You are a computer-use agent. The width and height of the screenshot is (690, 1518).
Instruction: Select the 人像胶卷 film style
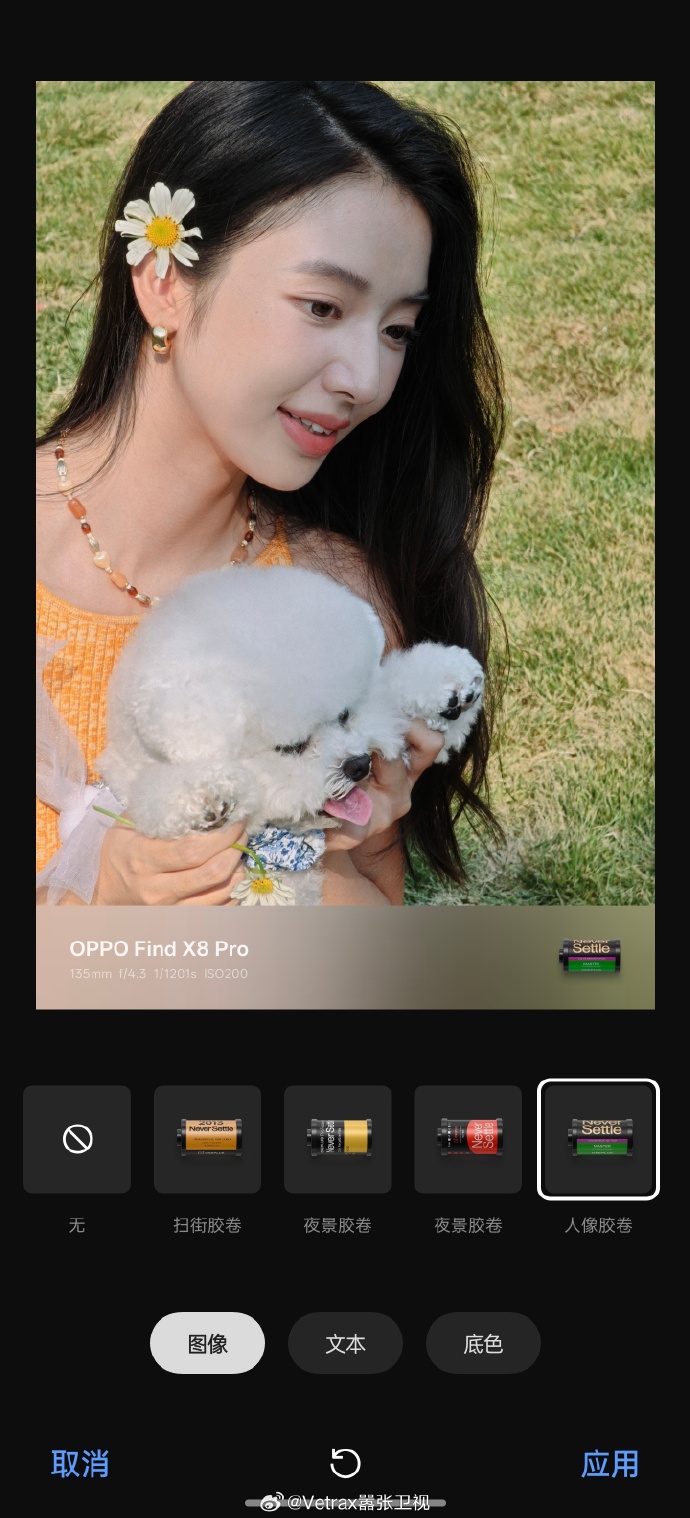click(598, 1139)
